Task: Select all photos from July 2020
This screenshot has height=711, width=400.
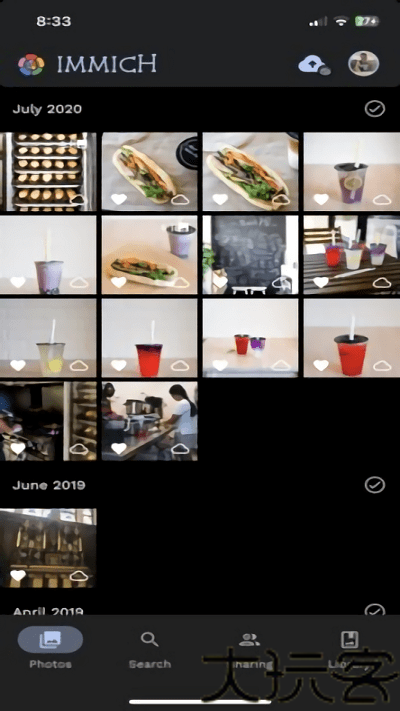Action: click(x=375, y=109)
